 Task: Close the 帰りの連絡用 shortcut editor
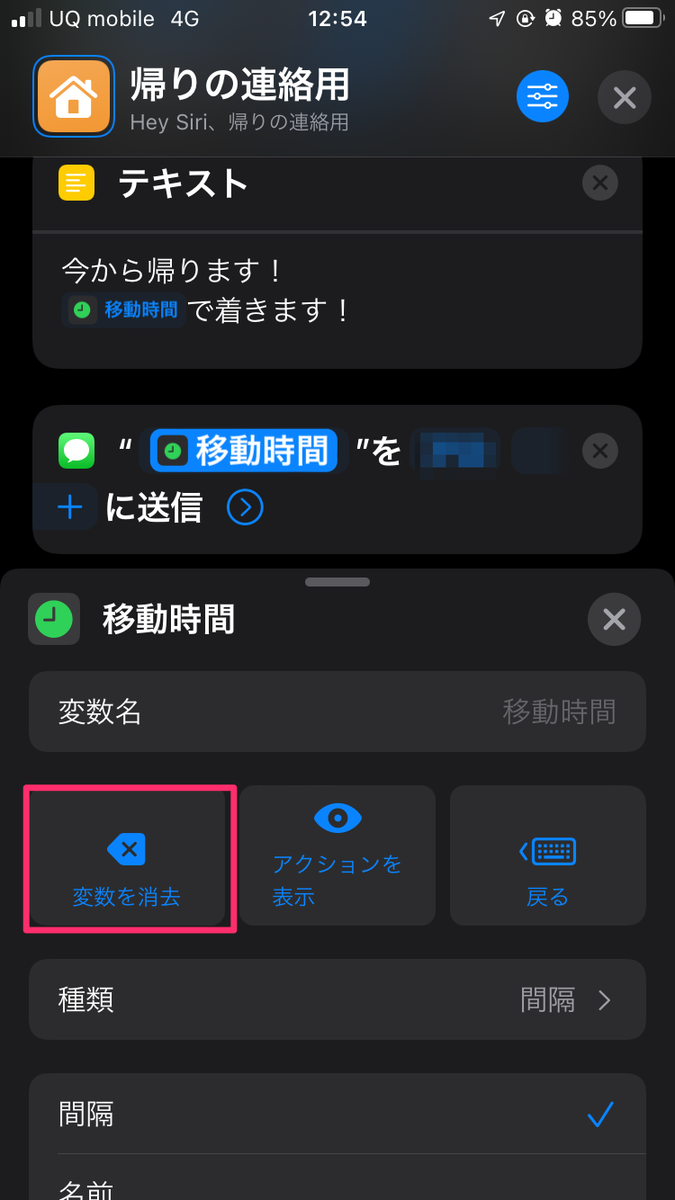pyautogui.click(x=624, y=97)
